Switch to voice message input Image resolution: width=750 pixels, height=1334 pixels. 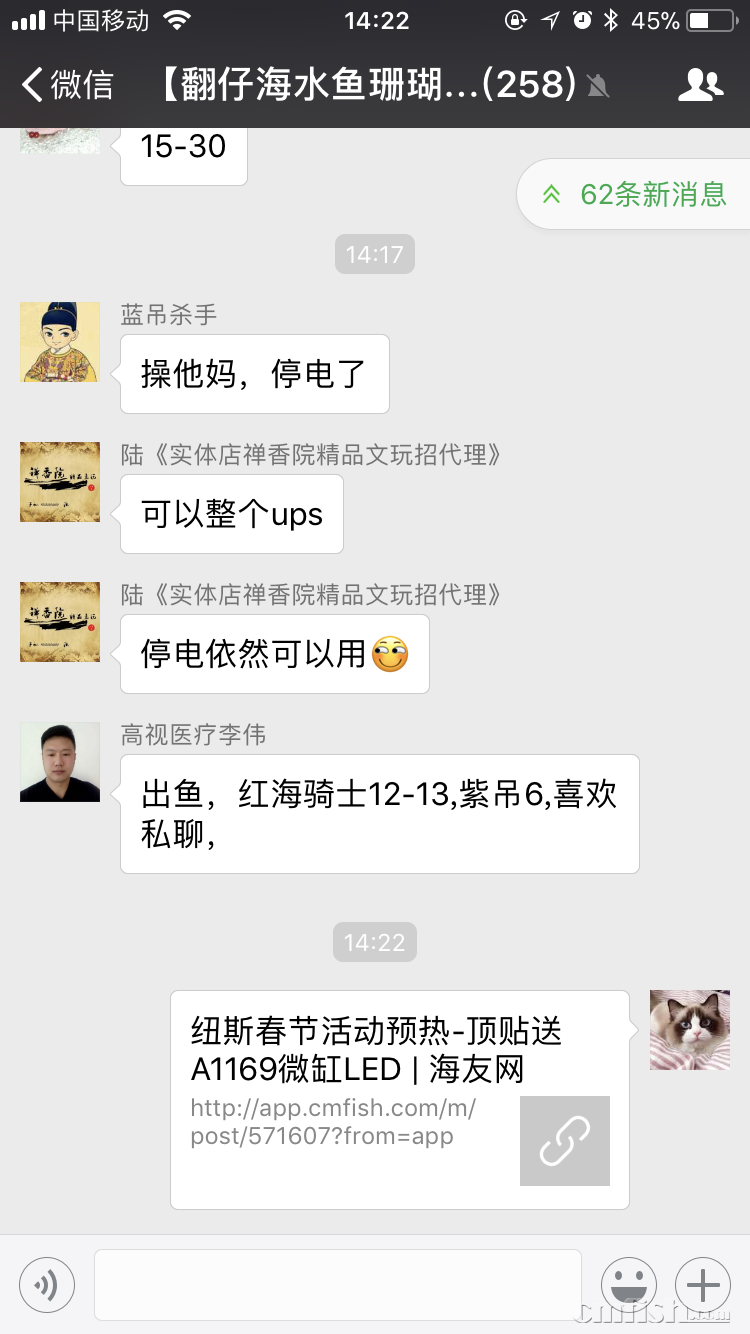click(x=47, y=1285)
